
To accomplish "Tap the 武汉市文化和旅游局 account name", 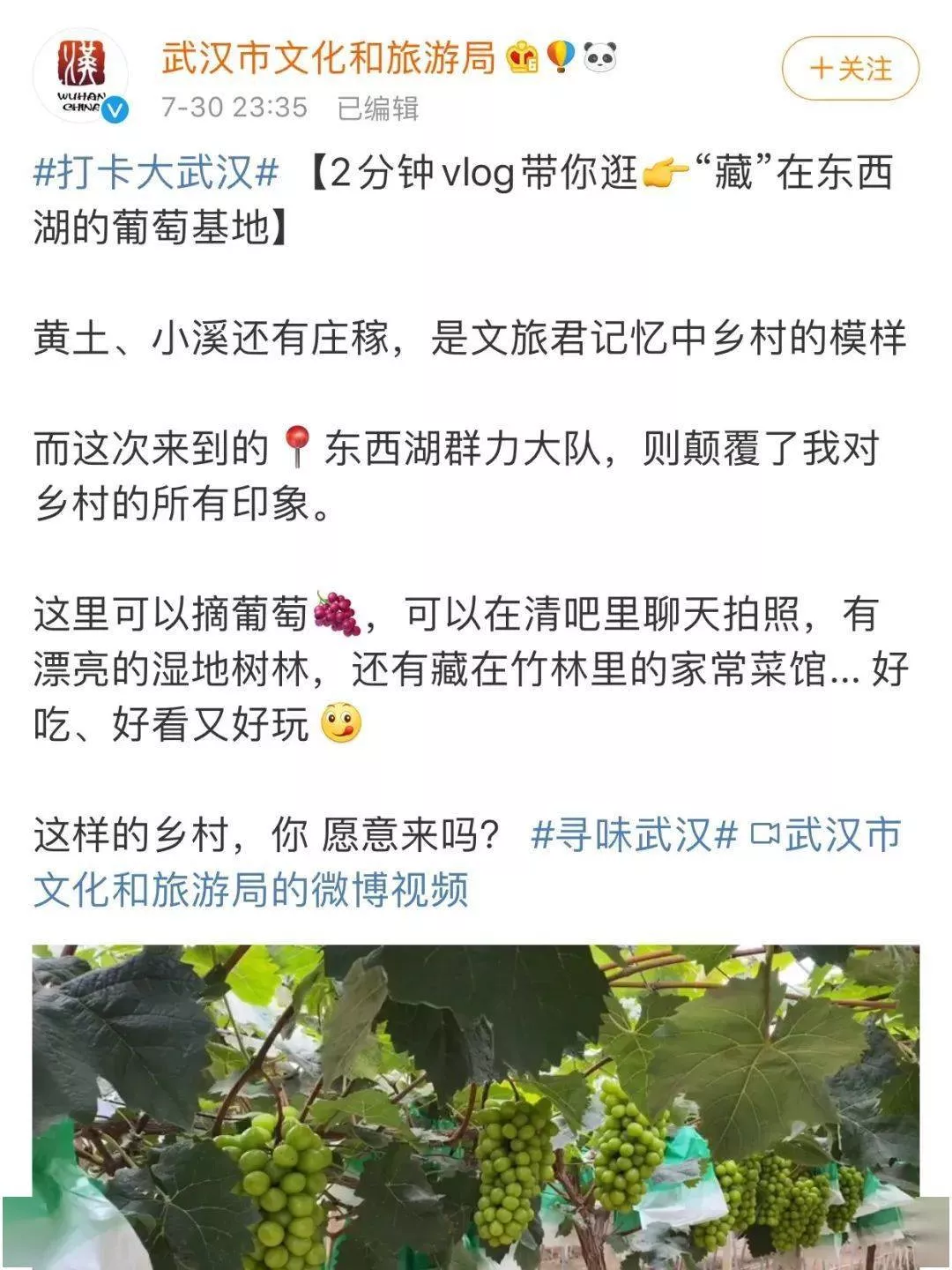I will [x=328, y=59].
